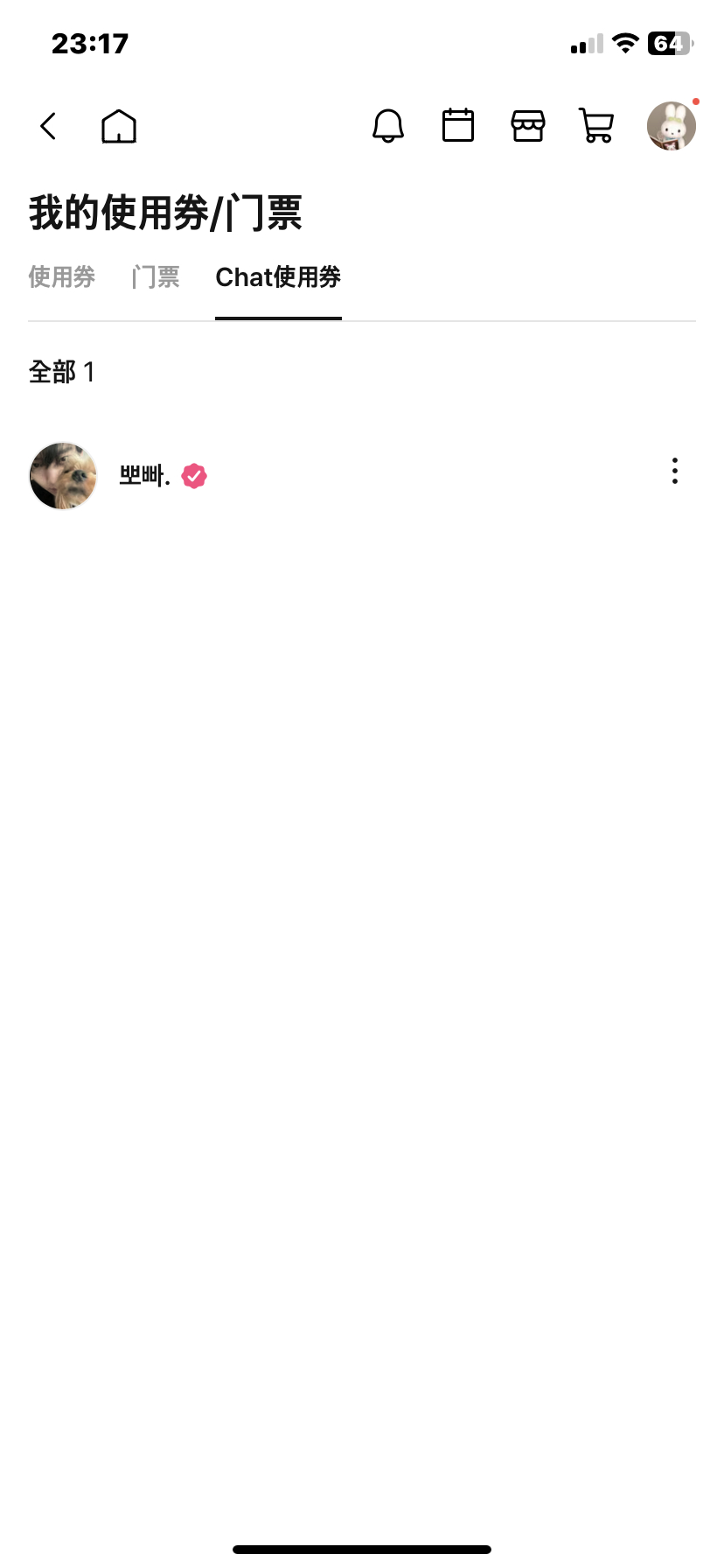Image resolution: width=724 pixels, height=1568 pixels.
Task: Tap the 全部 1 filter label
Action: (x=62, y=372)
